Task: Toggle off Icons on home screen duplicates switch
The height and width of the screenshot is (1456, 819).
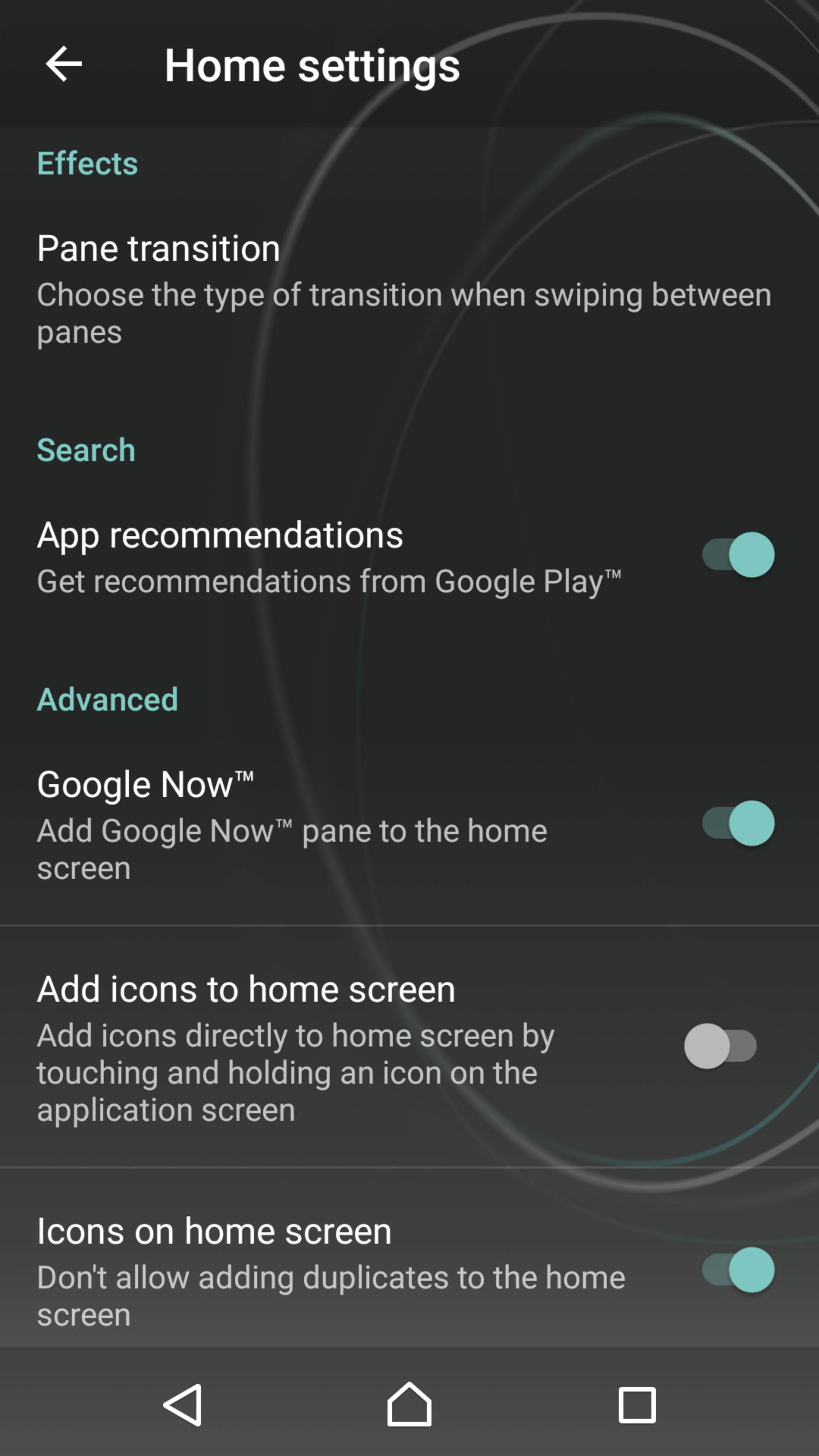Action: pyautogui.click(x=737, y=1269)
